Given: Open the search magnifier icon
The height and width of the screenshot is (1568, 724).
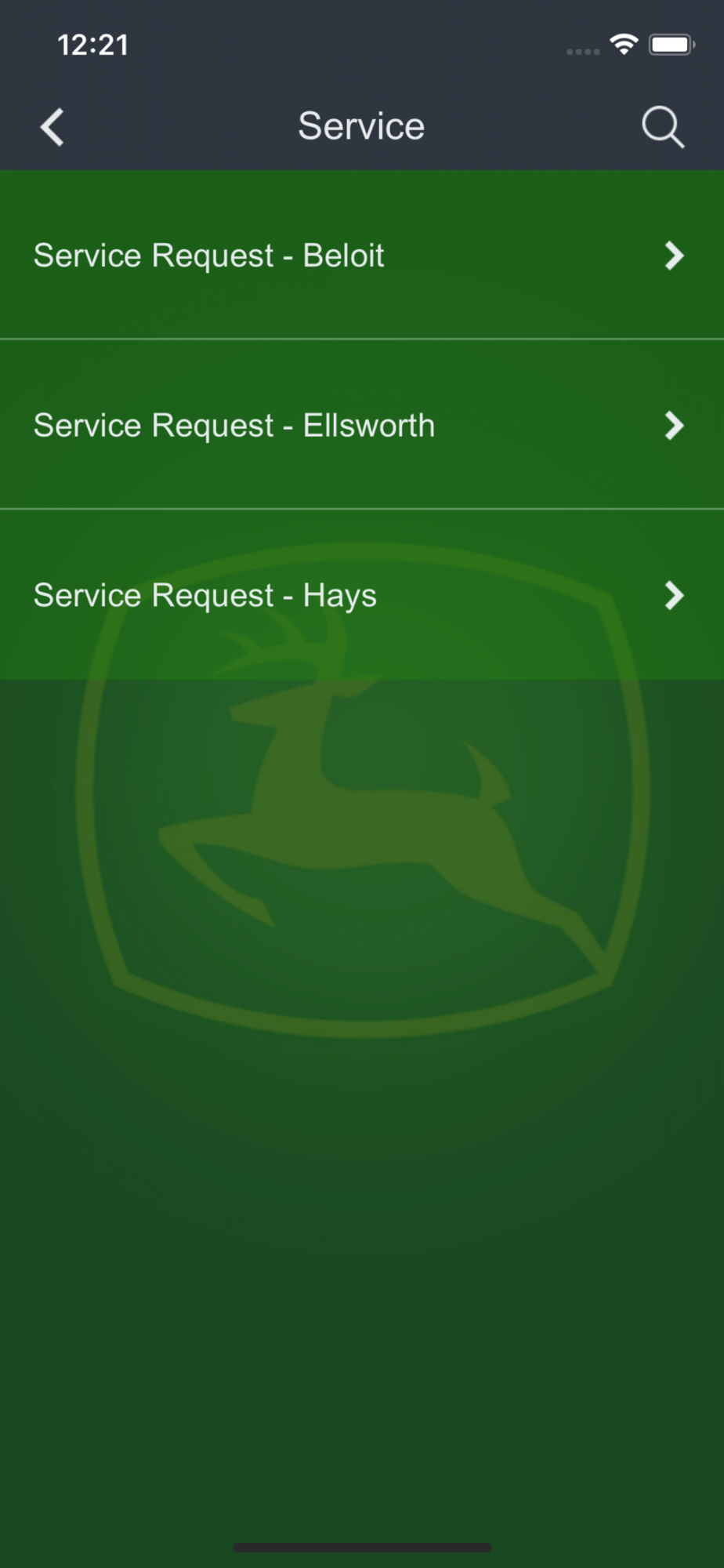Looking at the screenshot, I should [663, 127].
